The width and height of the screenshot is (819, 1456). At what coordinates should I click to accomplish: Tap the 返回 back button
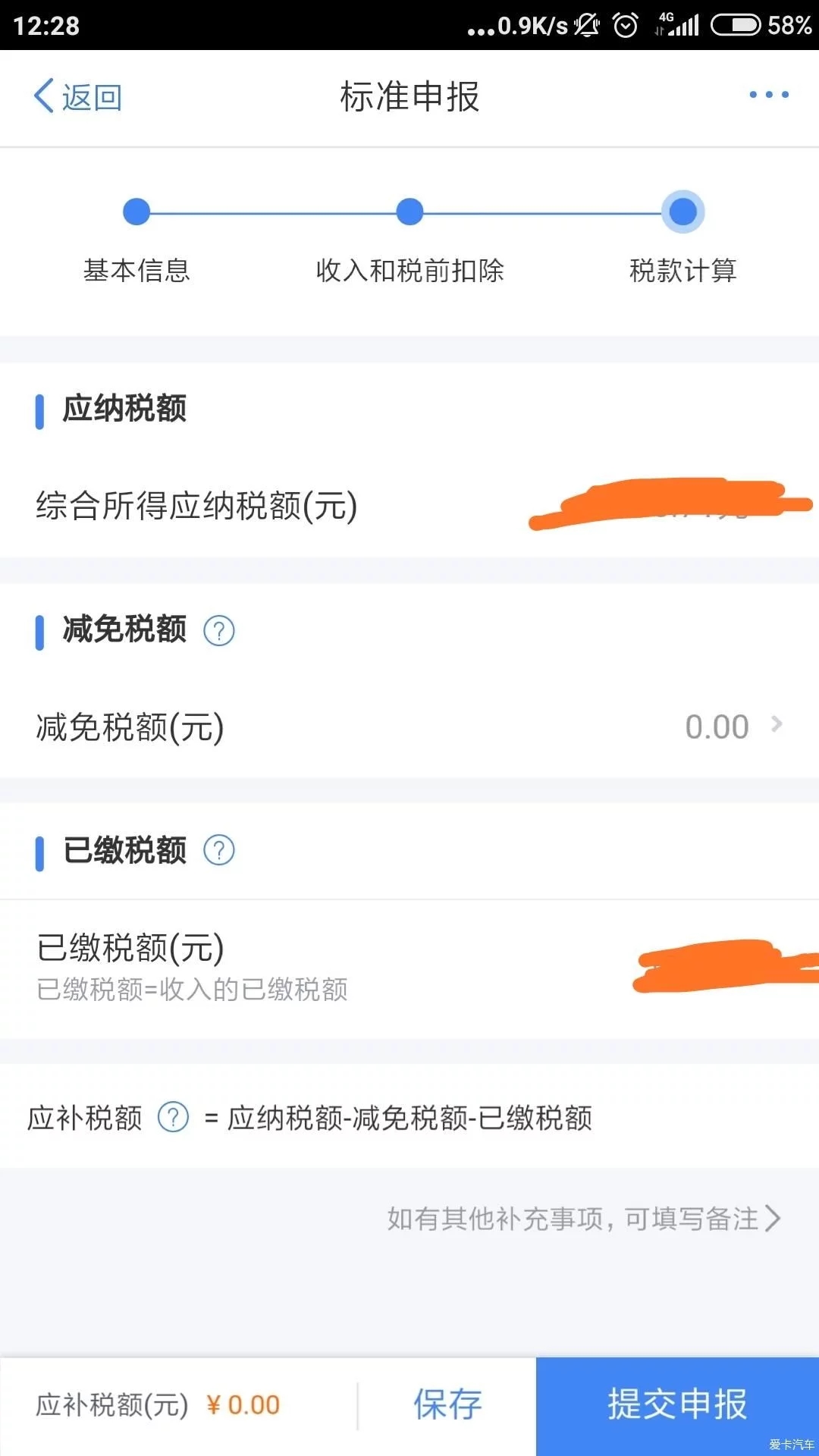click(x=77, y=97)
